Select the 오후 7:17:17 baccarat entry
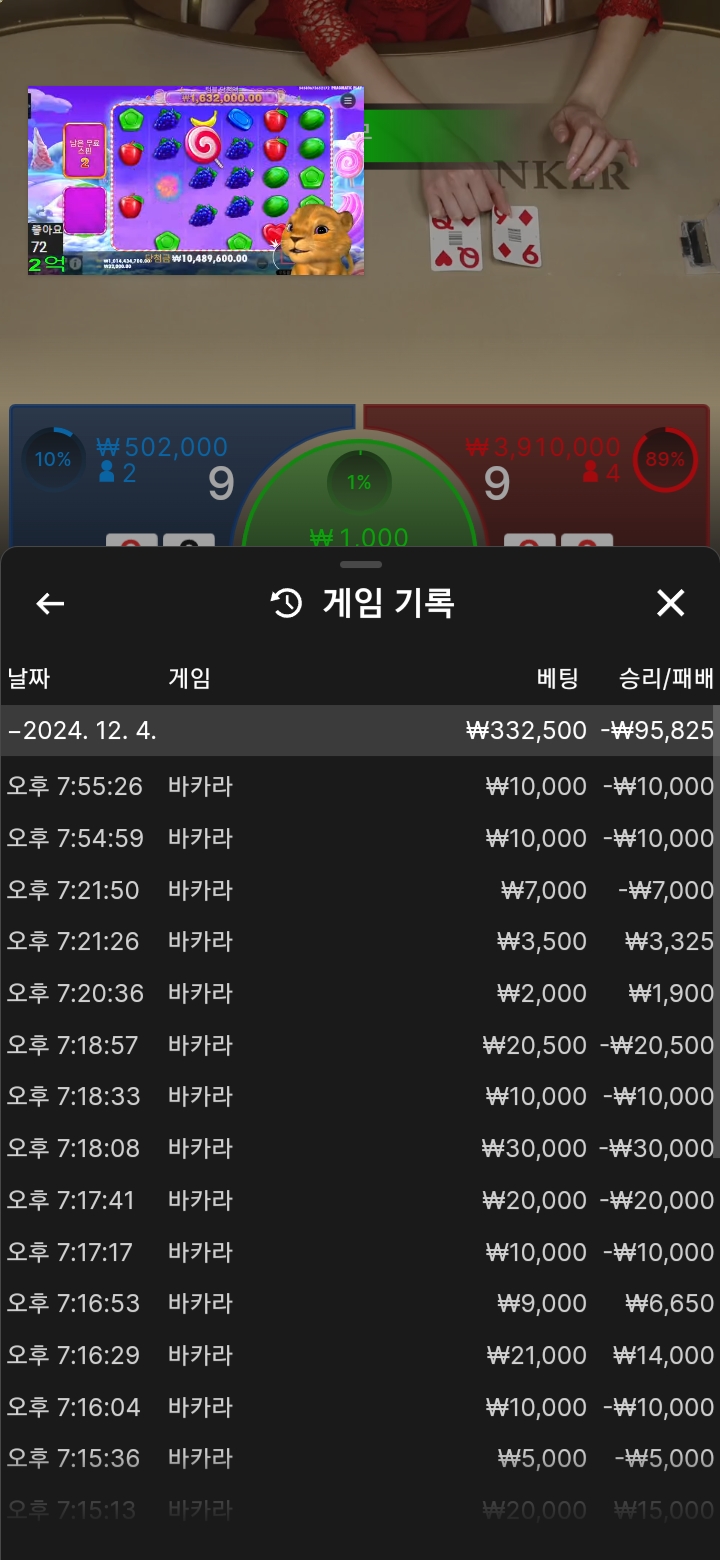Viewport: 720px width, 1560px height. point(360,1252)
